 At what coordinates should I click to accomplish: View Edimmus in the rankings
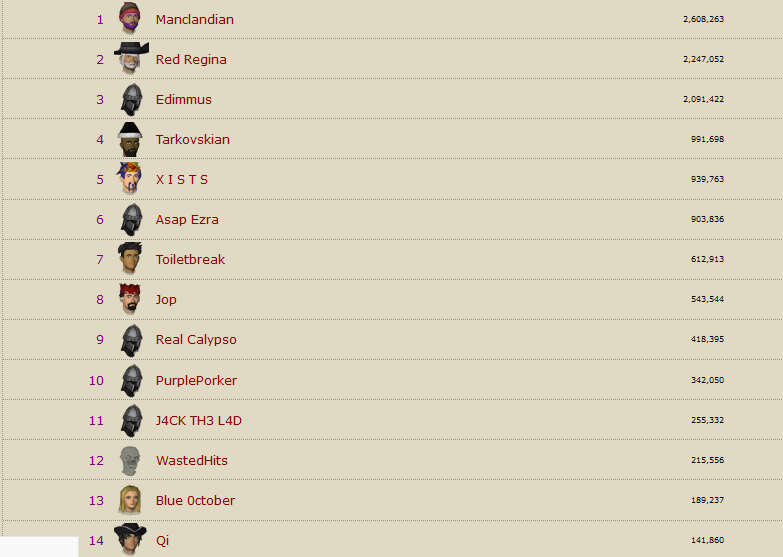pos(183,99)
